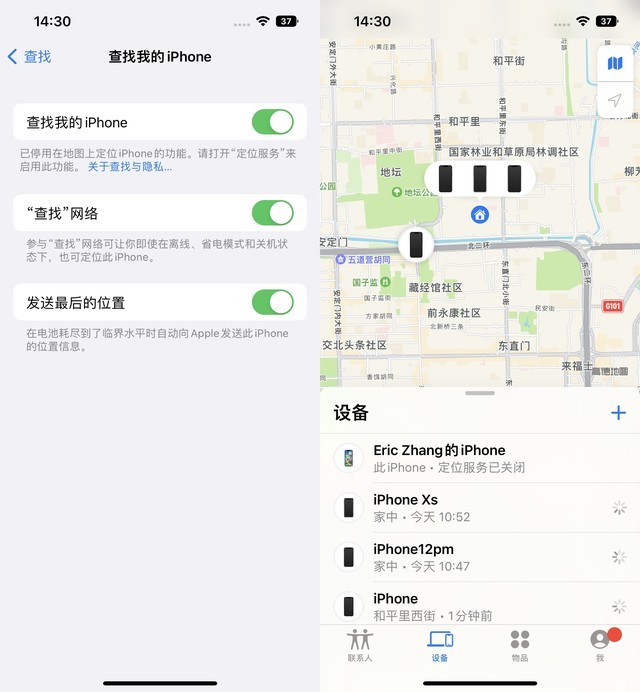Image resolution: width=640 pixels, height=692 pixels.
Task: Switch to the 设备 tab
Action: [440, 646]
